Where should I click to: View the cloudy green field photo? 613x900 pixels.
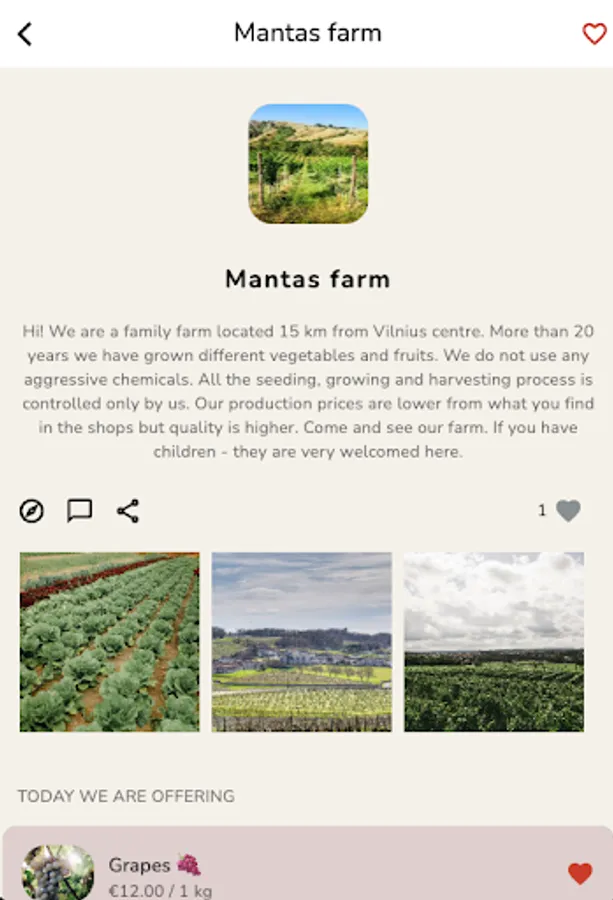494,642
